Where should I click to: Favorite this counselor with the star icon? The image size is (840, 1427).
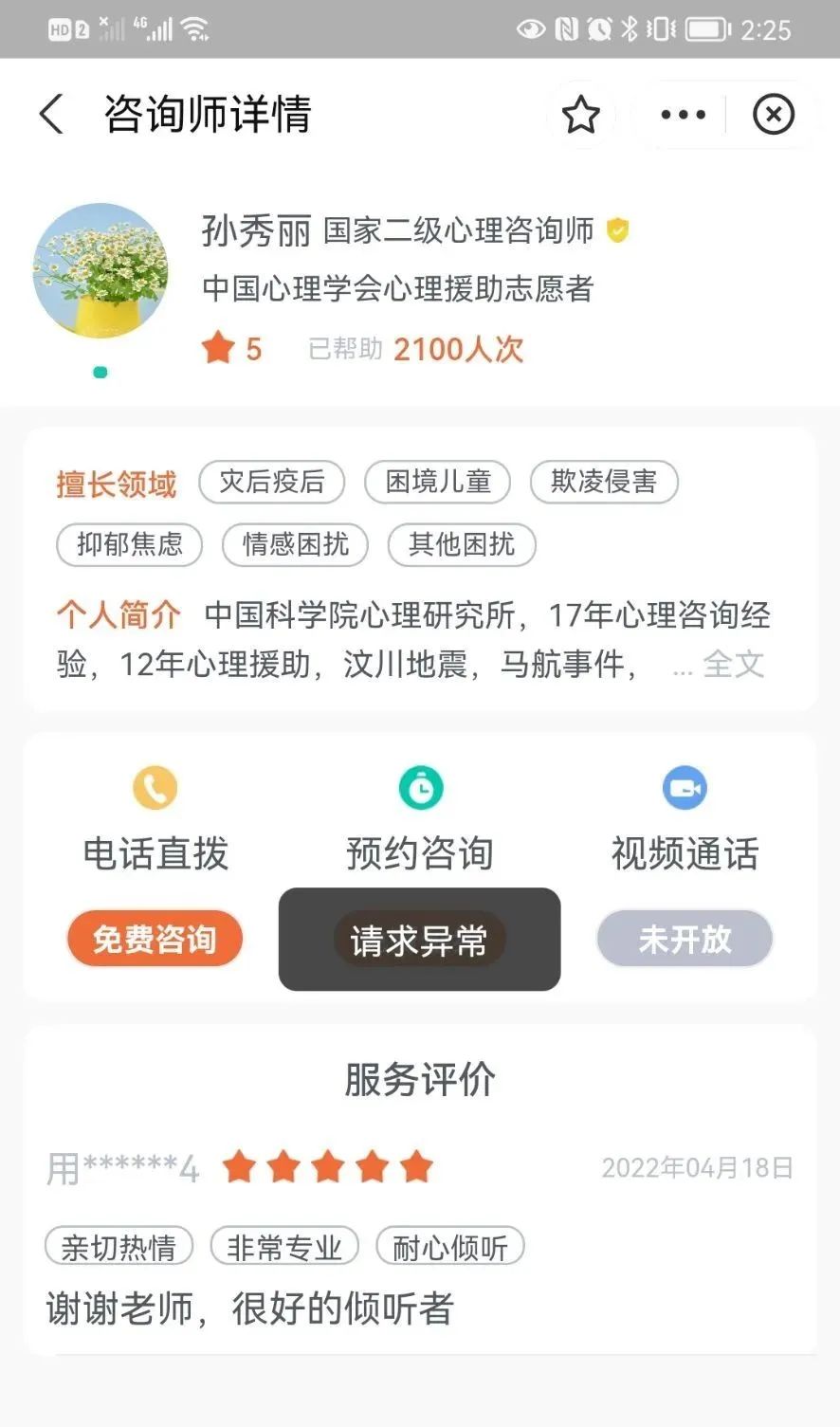tap(580, 115)
